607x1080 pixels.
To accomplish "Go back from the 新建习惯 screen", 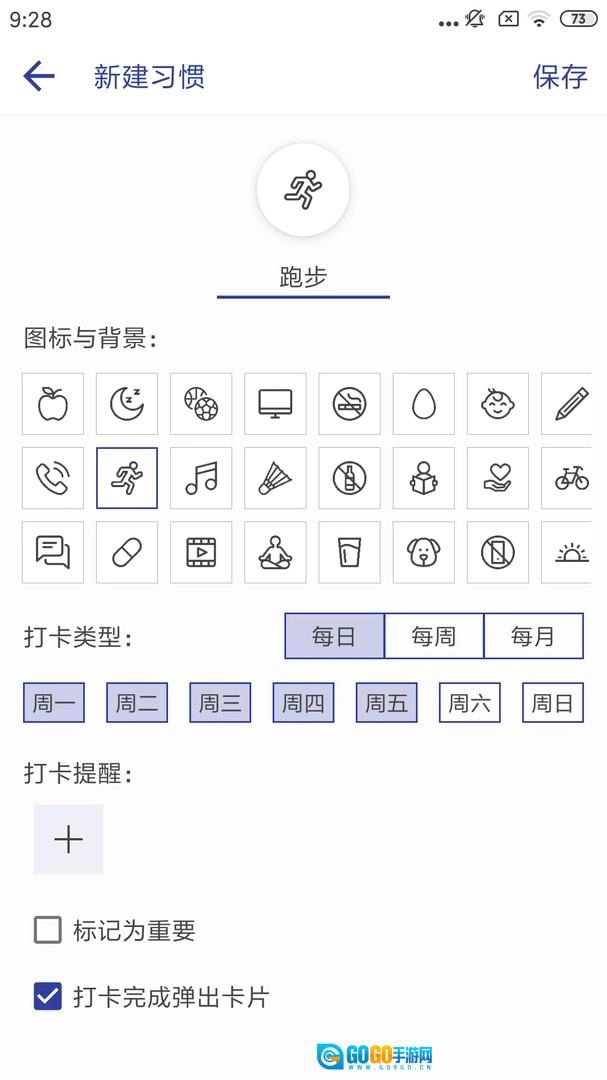I will click(x=38, y=76).
